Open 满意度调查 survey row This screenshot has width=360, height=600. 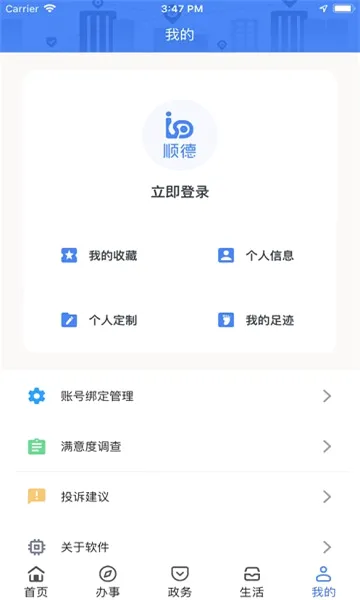point(180,447)
